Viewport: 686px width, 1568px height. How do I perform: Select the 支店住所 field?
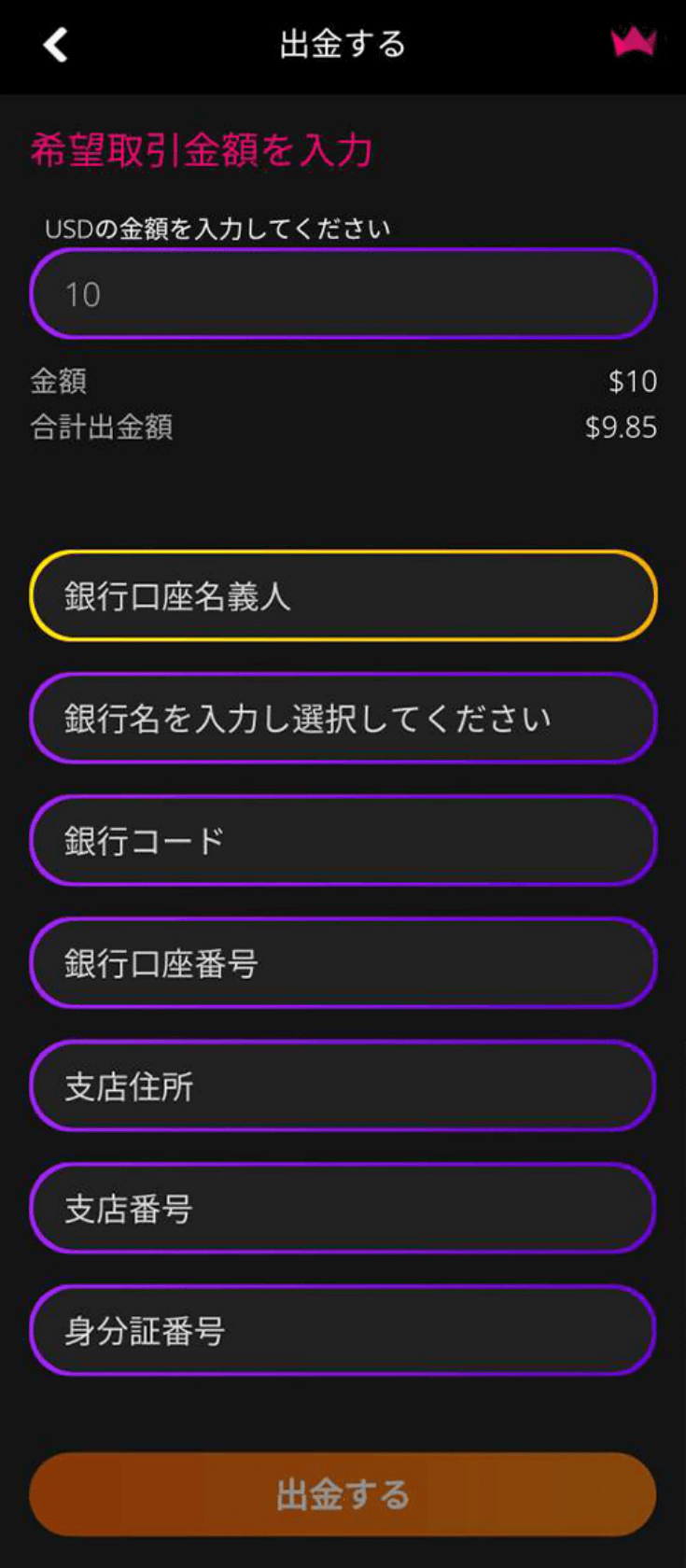(x=343, y=1086)
